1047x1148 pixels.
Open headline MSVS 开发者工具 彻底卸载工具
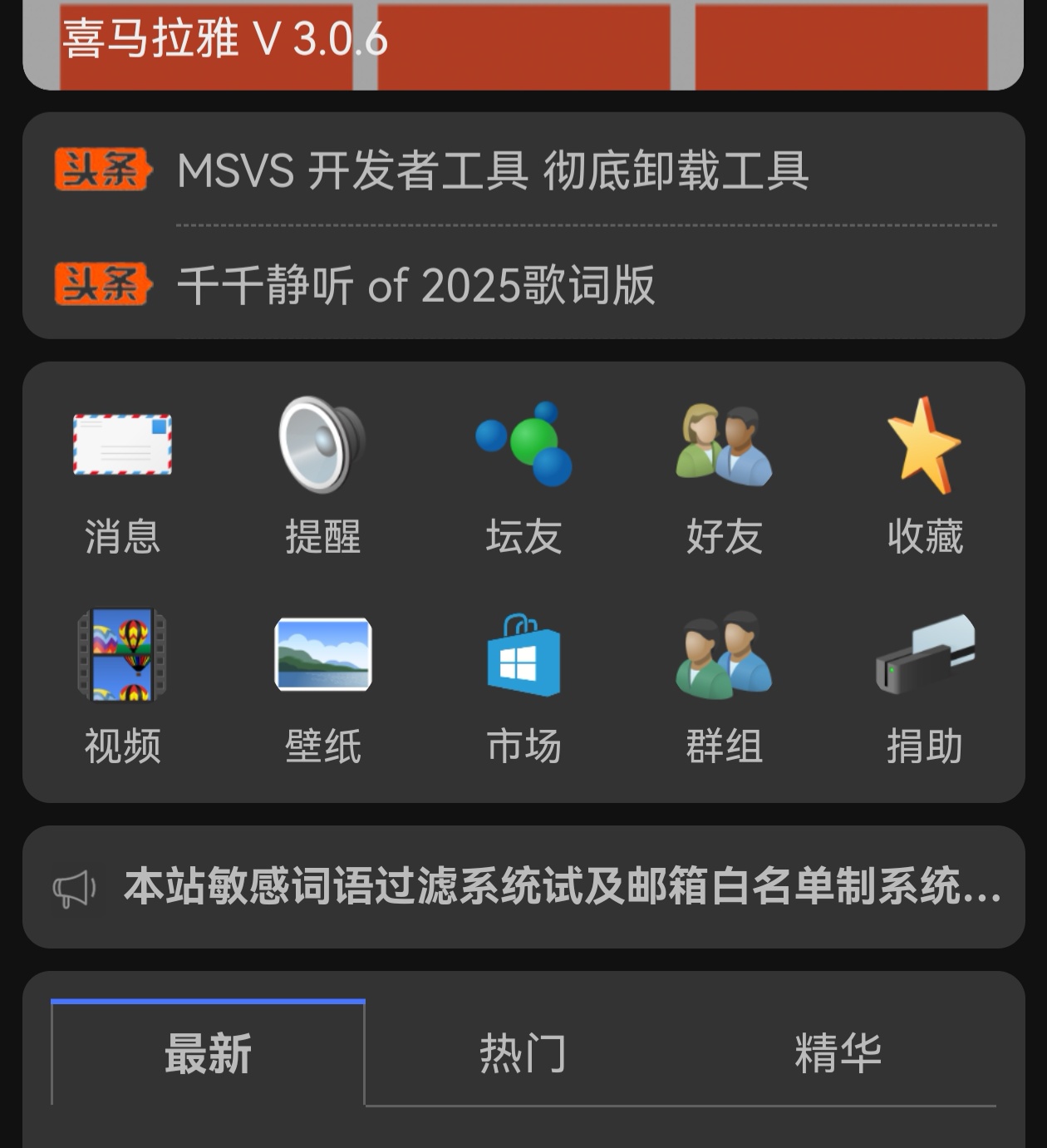492,171
